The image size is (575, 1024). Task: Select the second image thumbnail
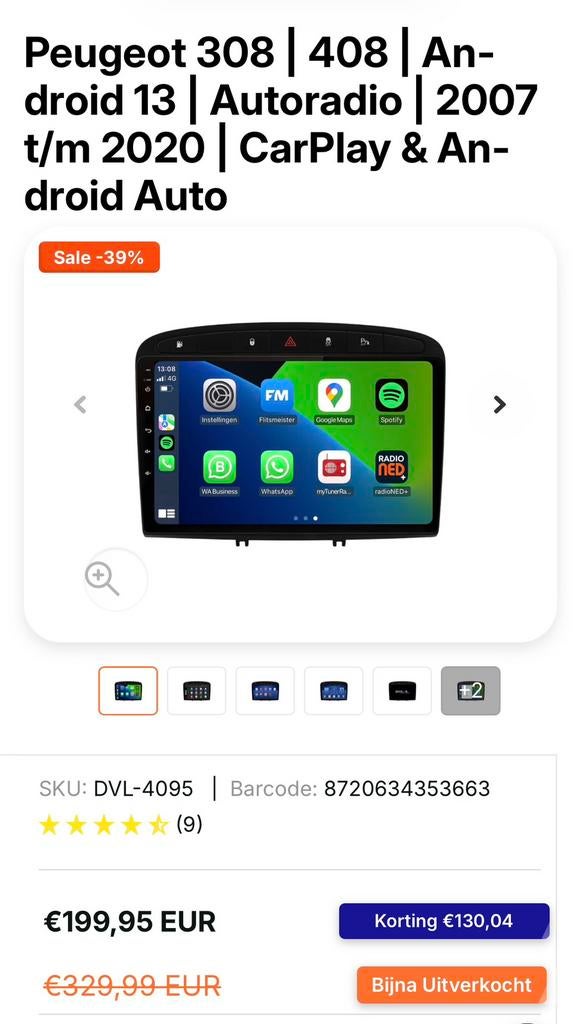197,690
